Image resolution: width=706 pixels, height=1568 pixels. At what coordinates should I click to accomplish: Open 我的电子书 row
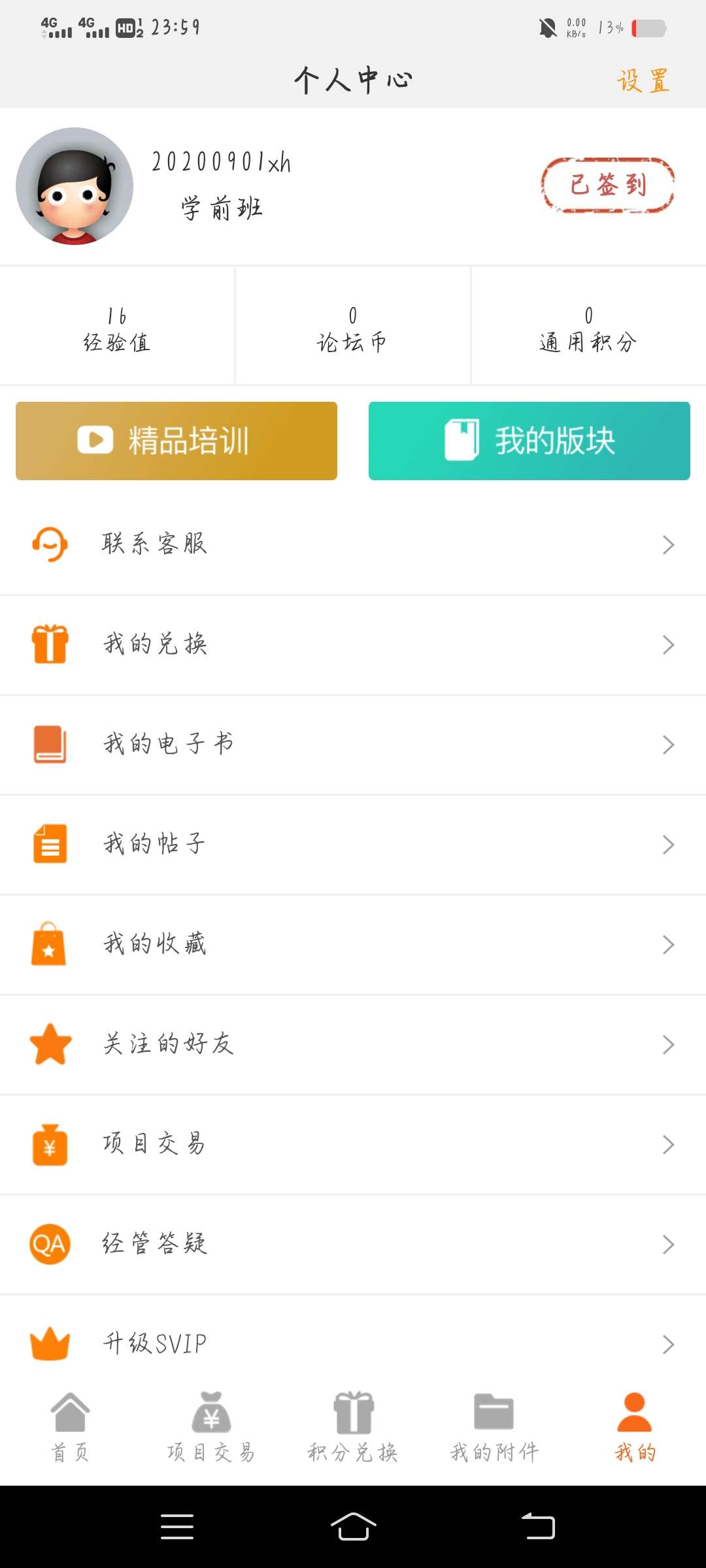click(353, 744)
